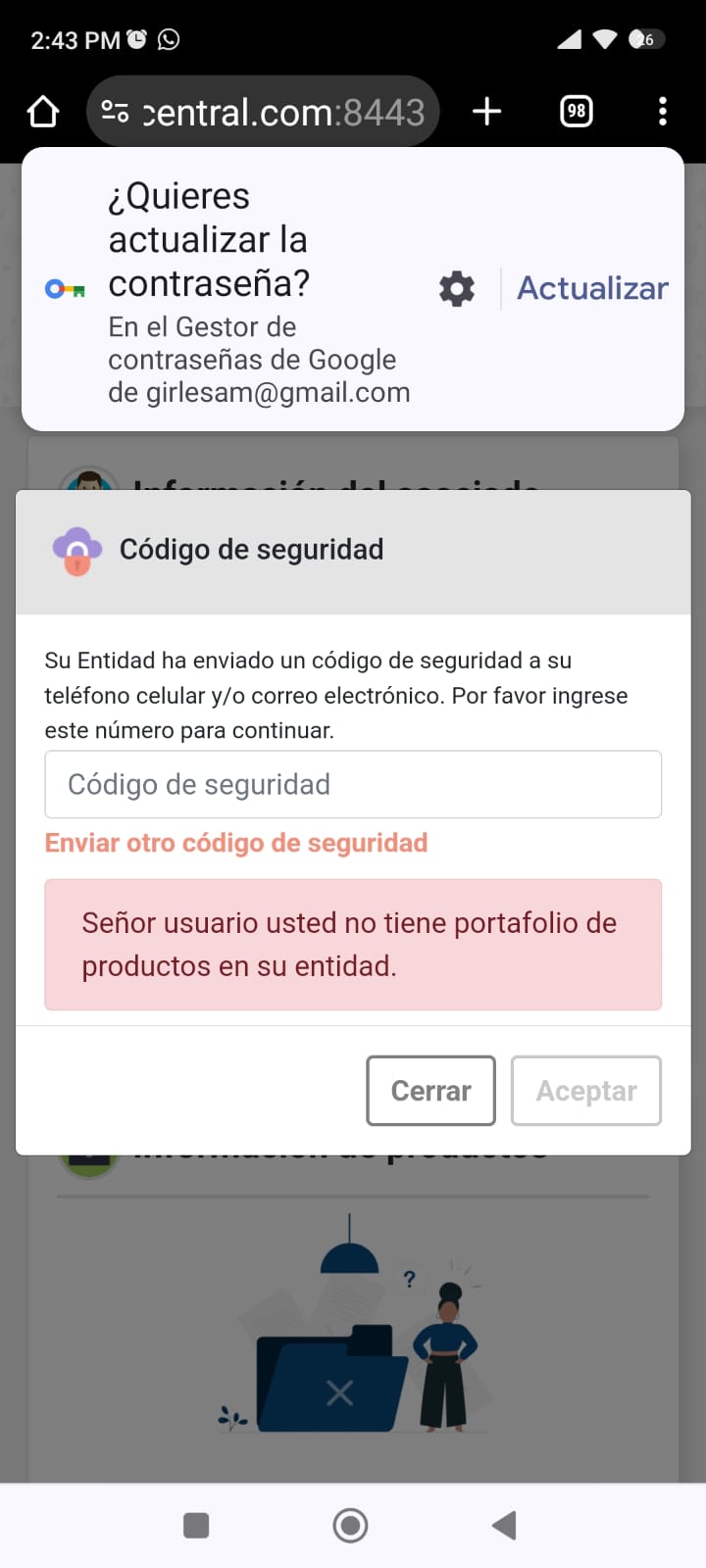Focus the Código de seguridad field

(353, 784)
